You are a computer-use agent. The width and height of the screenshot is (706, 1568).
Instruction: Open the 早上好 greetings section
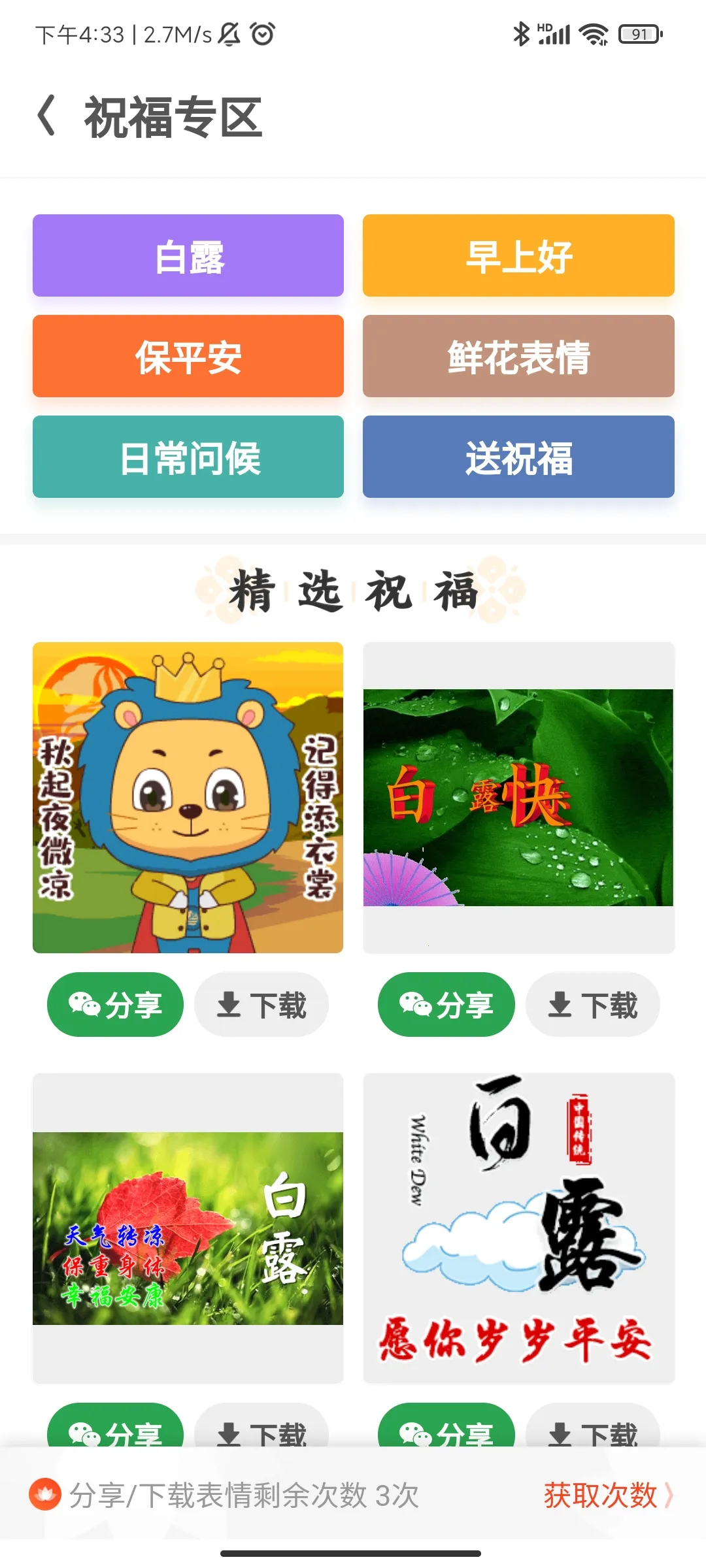pos(518,256)
